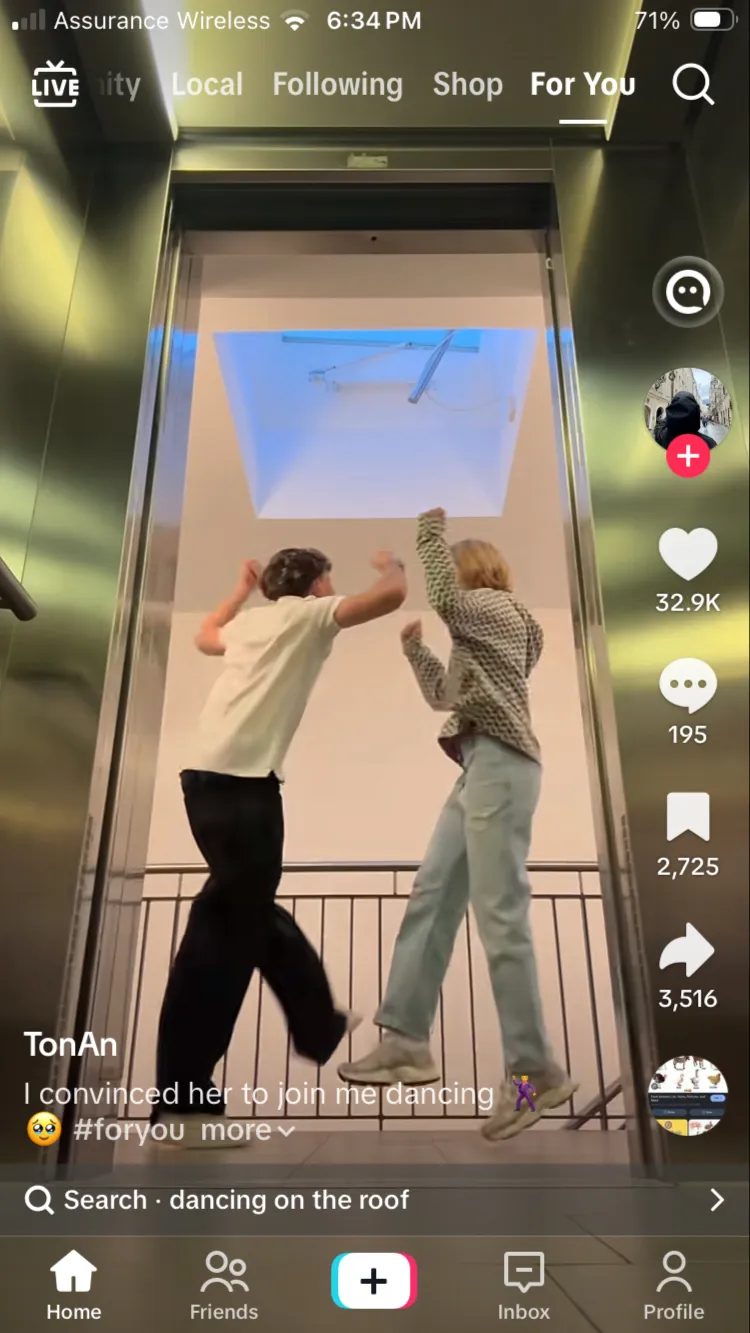Open the creator's profile picture
Image resolution: width=750 pixels, height=1333 pixels.
pyautogui.click(x=688, y=409)
